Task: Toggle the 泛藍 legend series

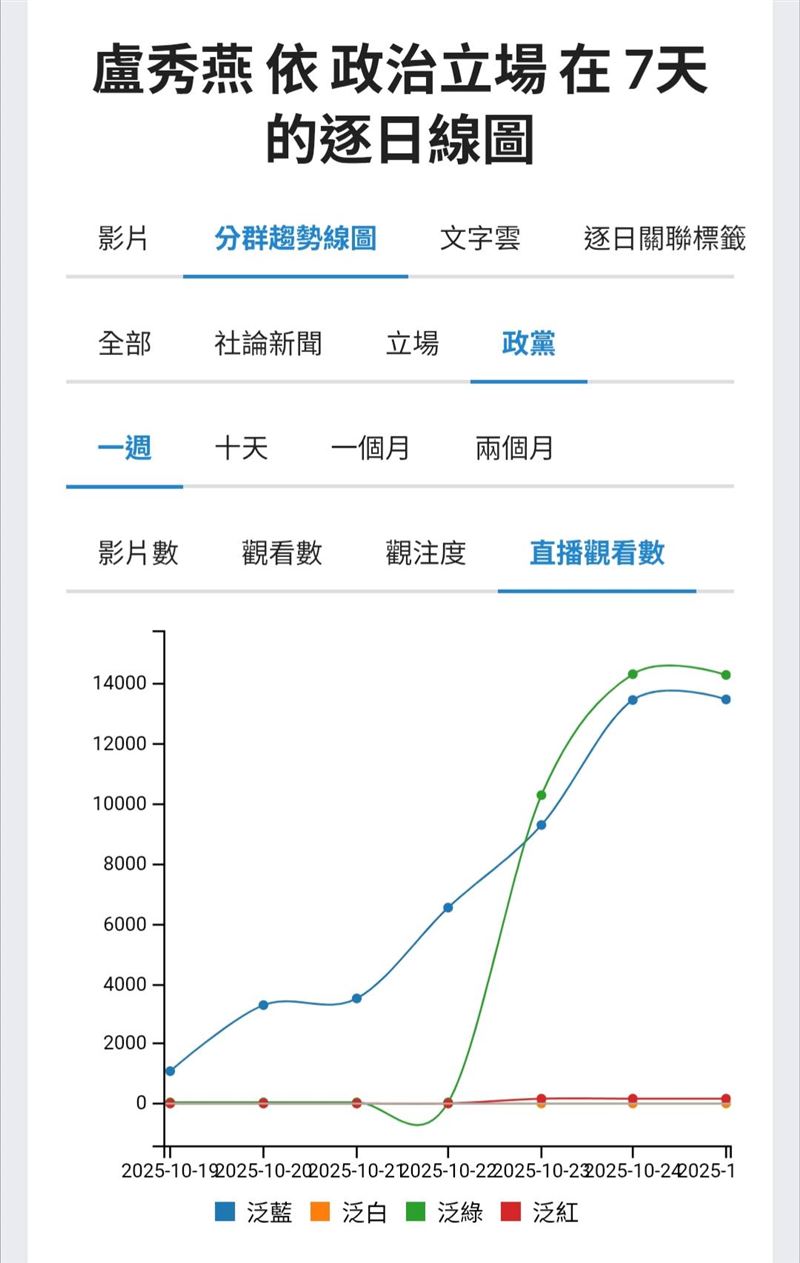Action: click(x=255, y=1213)
